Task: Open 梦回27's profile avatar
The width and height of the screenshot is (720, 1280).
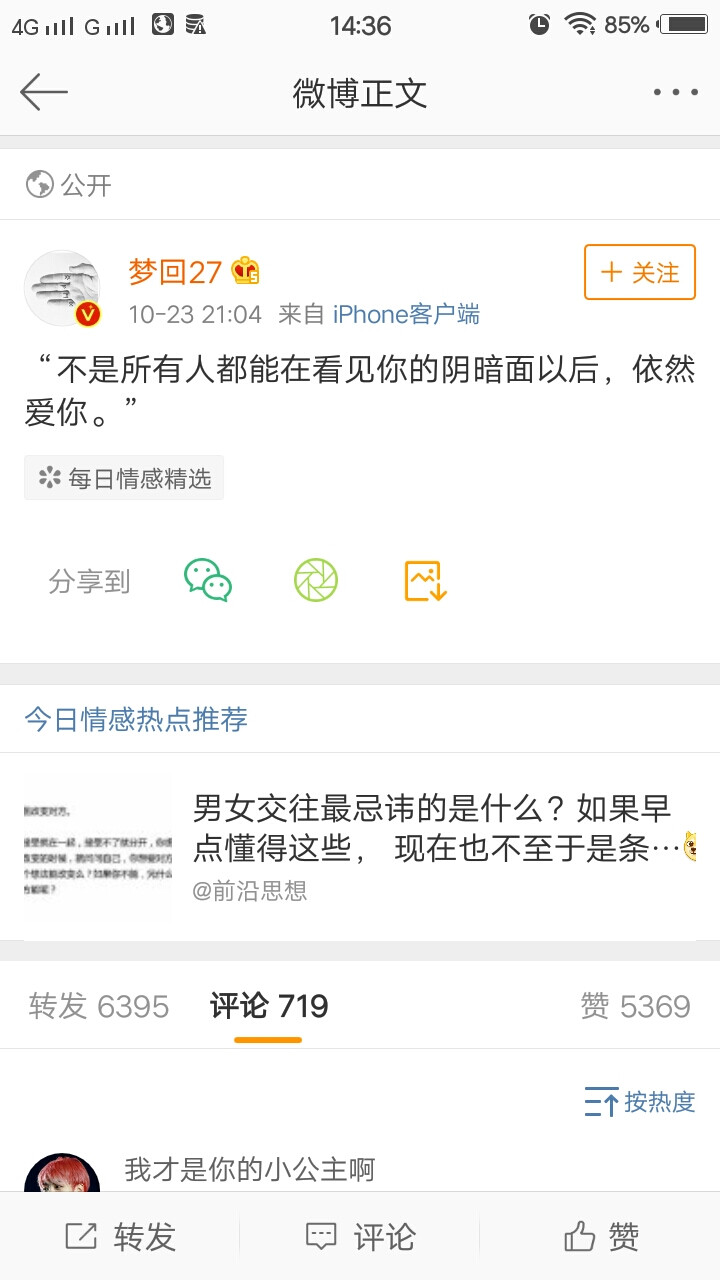Action: tap(62, 288)
